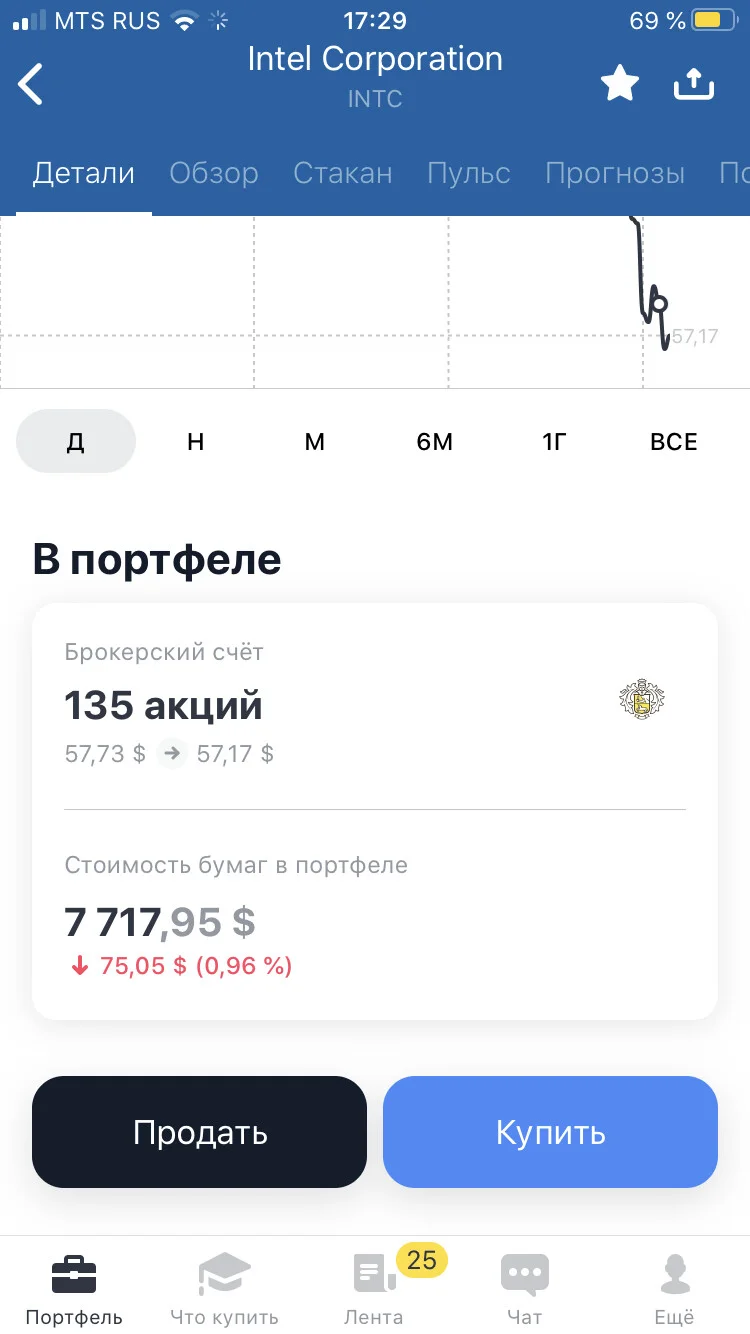Open the Чат tab
The height and width of the screenshot is (1334, 750).
coord(525,1288)
